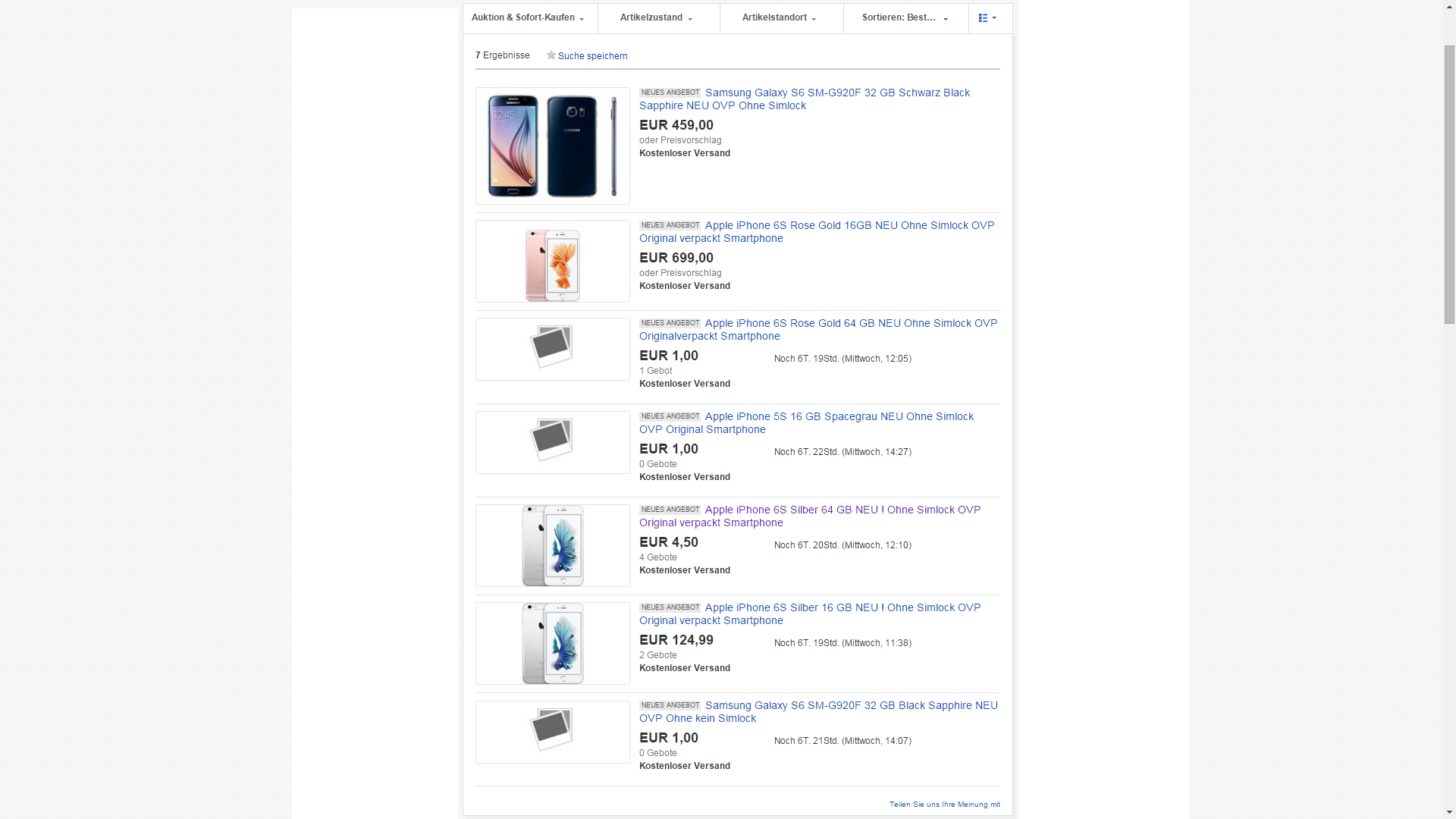Open iPhone 6S Silber 64 GB listing

click(843, 510)
